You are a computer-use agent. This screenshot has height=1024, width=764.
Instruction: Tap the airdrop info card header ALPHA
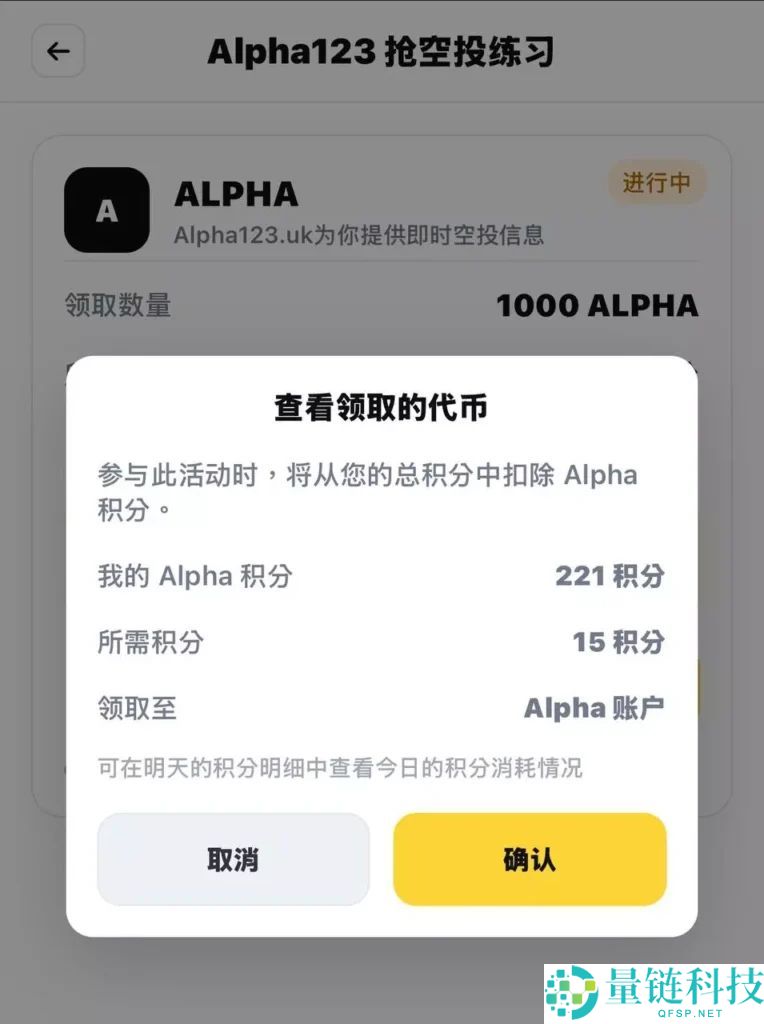click(x=238, y=193)
